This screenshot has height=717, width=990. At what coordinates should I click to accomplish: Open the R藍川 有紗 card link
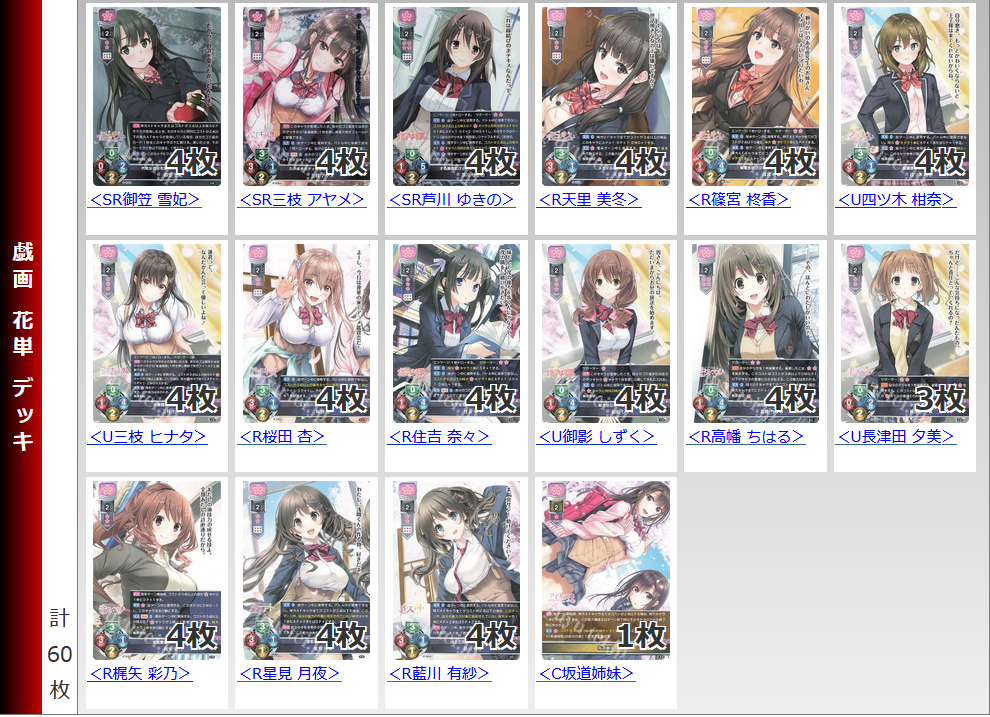440,674
